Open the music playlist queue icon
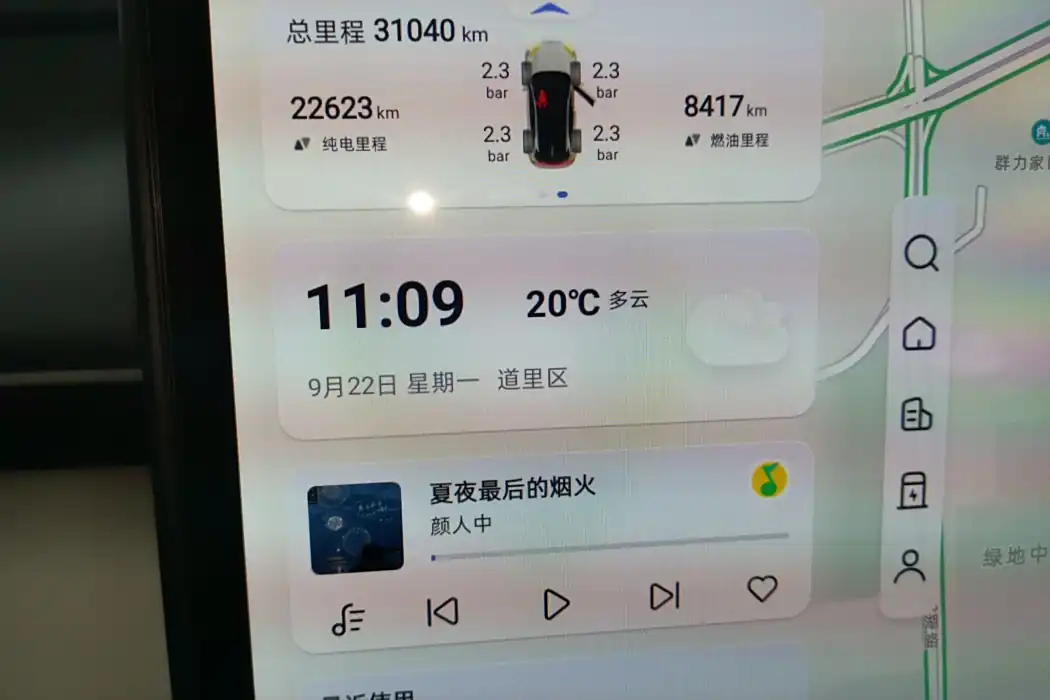Screen dimensions: 1050x700 pos(350,621)
